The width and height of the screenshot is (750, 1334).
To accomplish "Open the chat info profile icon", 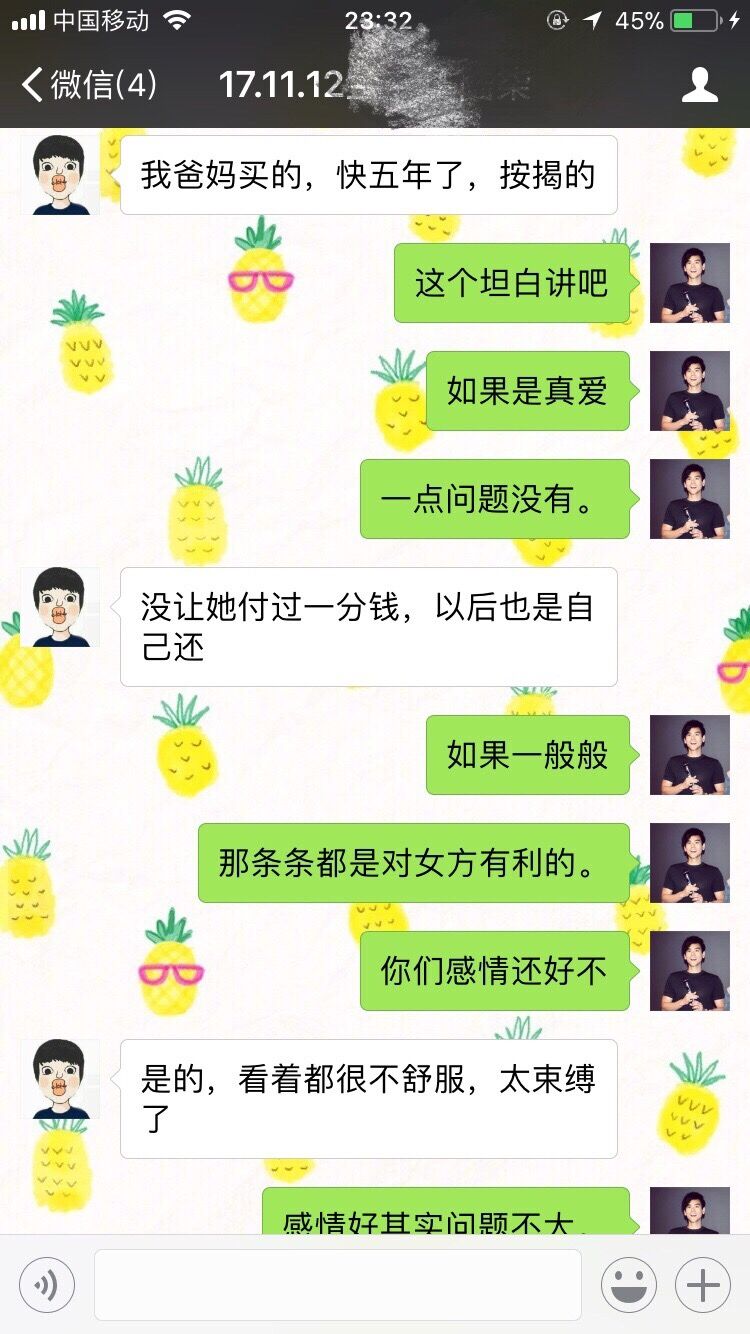I will pos(699,85).
